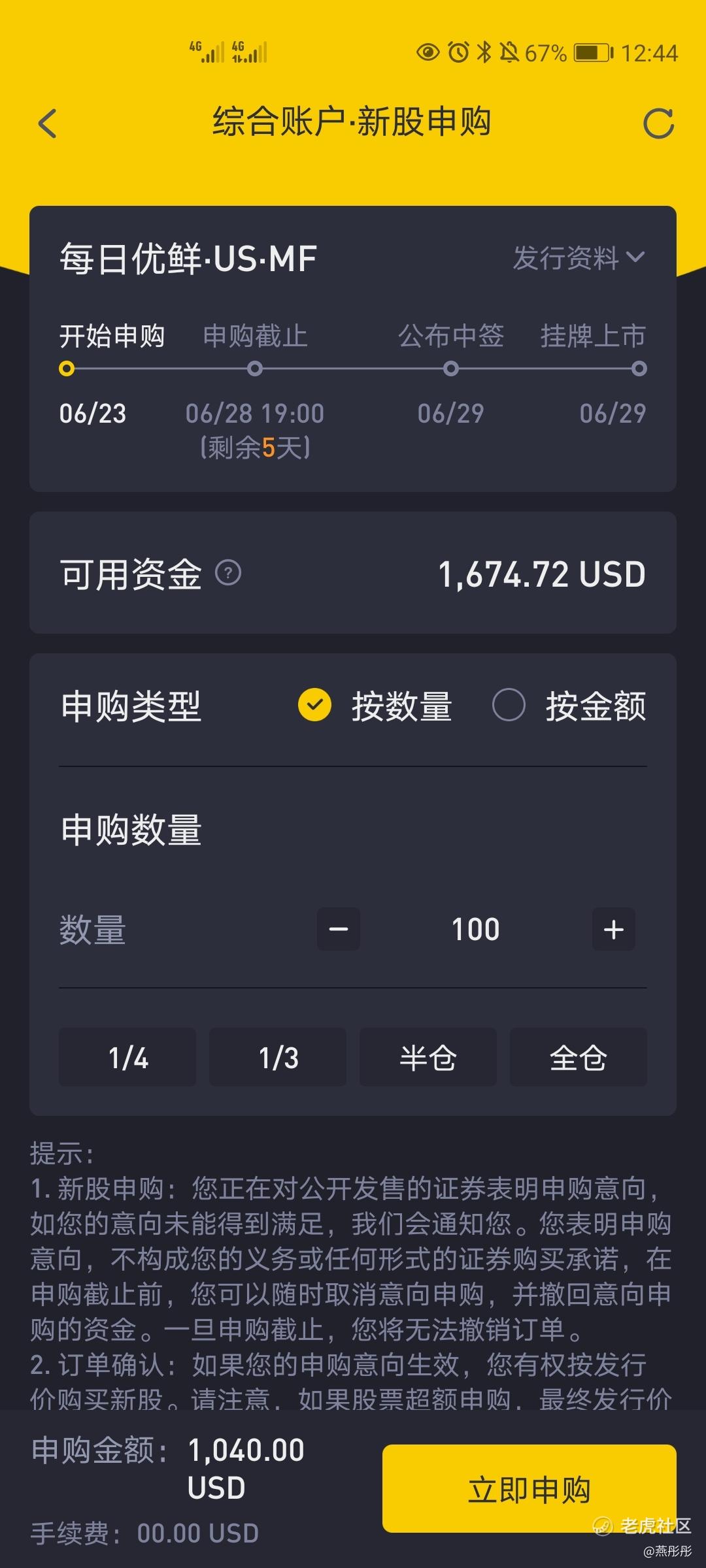Image resolution: width=706 pixels, height=1568 pixels.
Task: Select the 按金额 subscription type
Action: point(569,706)
